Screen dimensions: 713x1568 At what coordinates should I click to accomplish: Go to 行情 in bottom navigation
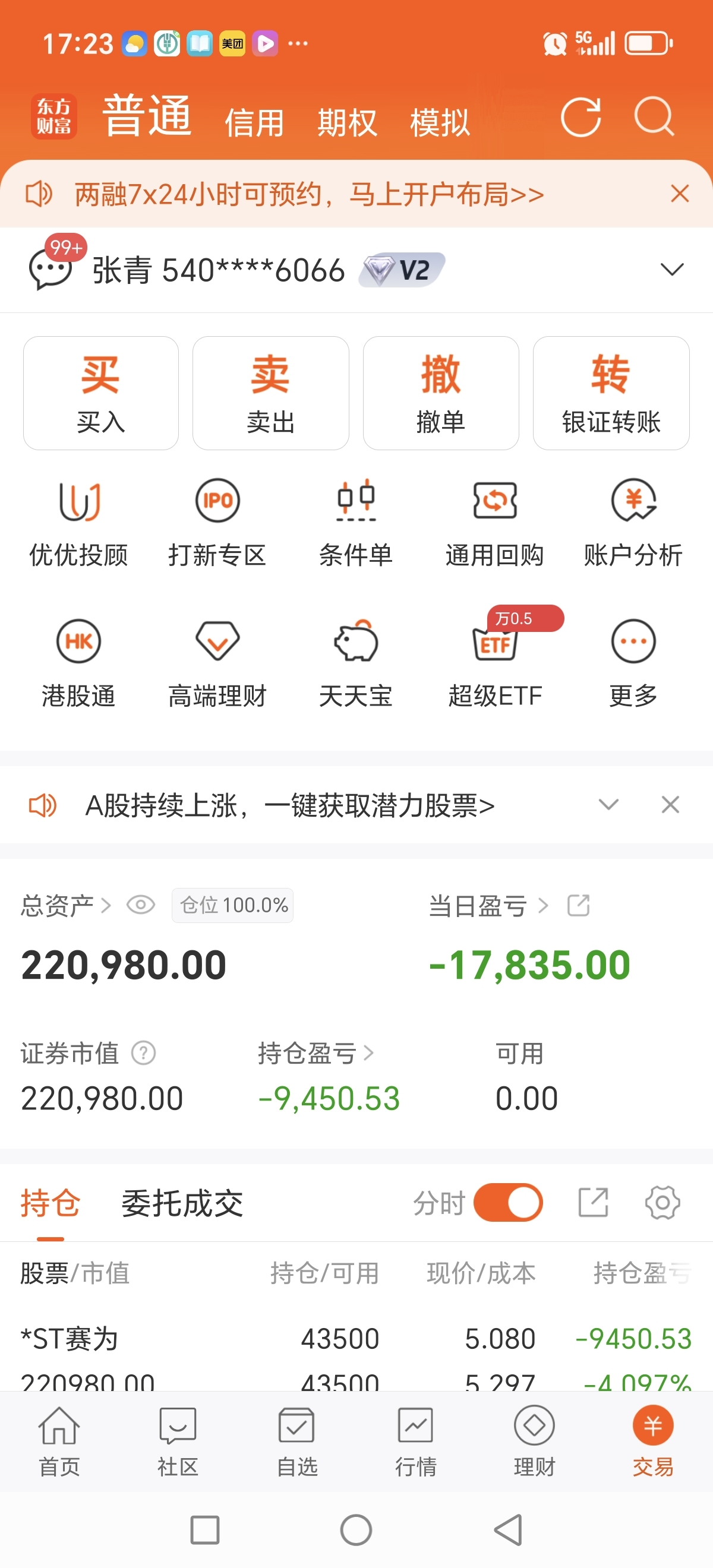point(416,1441)
